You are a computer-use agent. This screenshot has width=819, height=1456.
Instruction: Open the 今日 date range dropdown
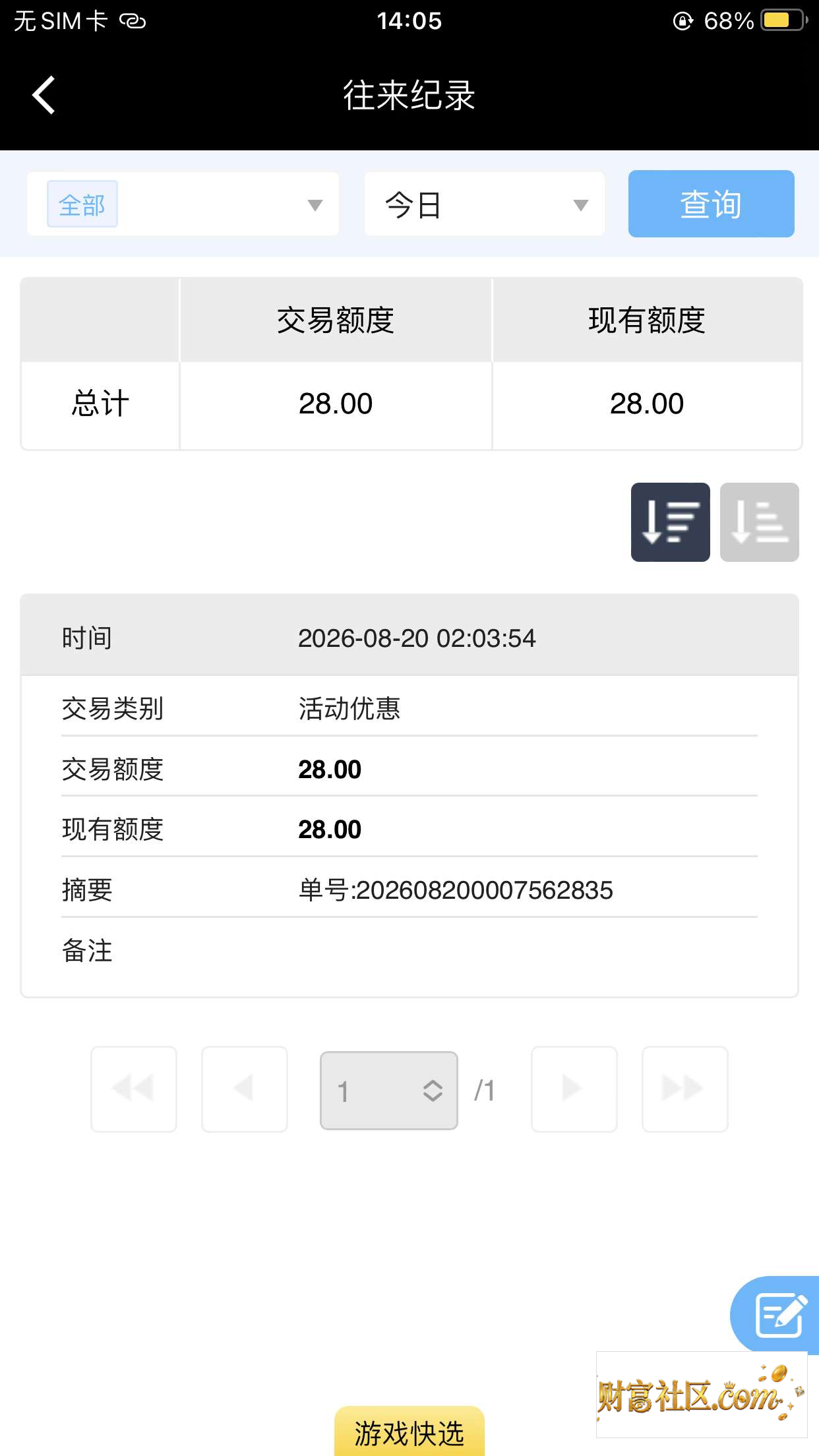[x=485, y=204]
